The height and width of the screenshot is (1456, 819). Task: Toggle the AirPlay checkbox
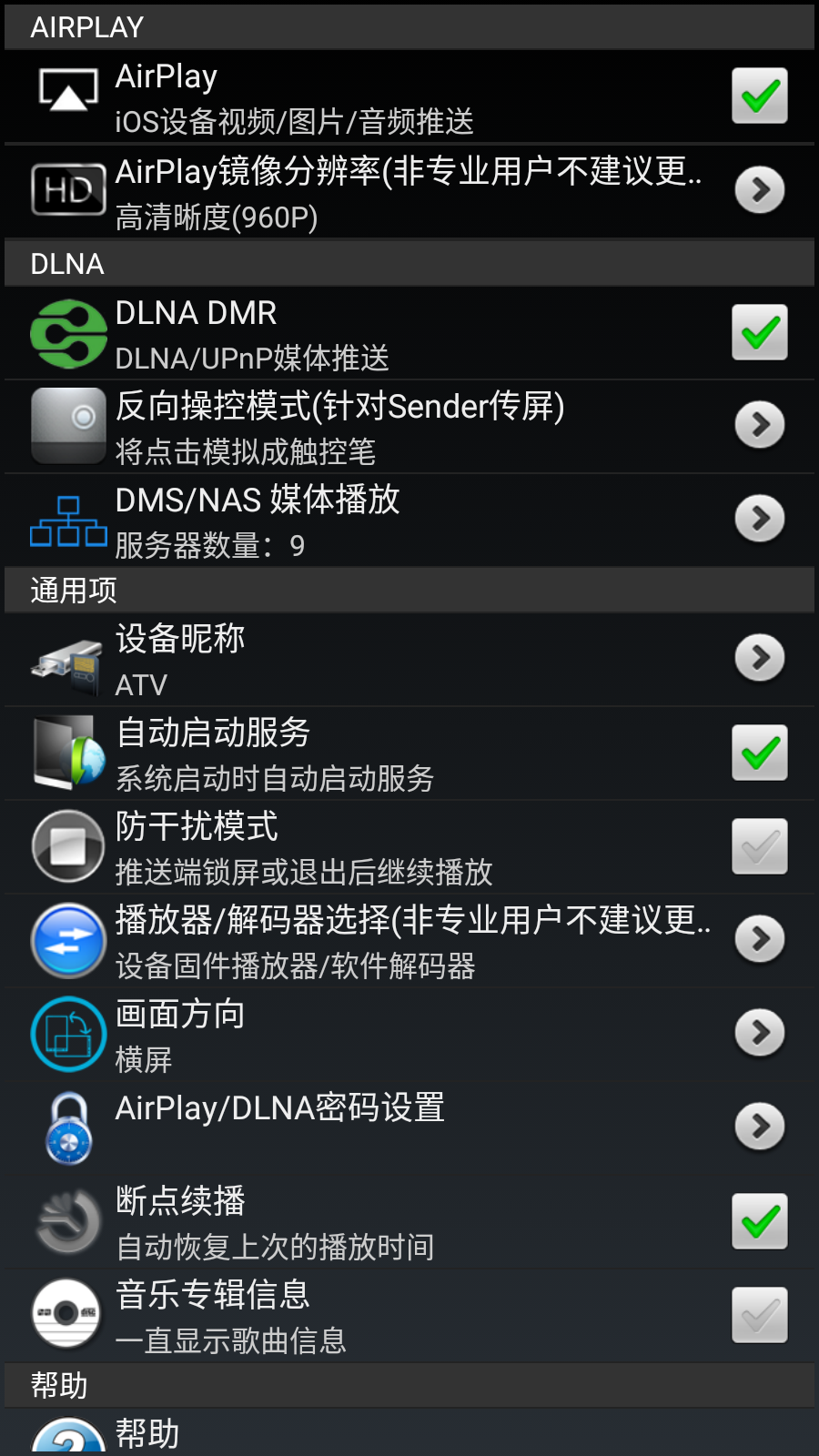(x=760, y=96)
